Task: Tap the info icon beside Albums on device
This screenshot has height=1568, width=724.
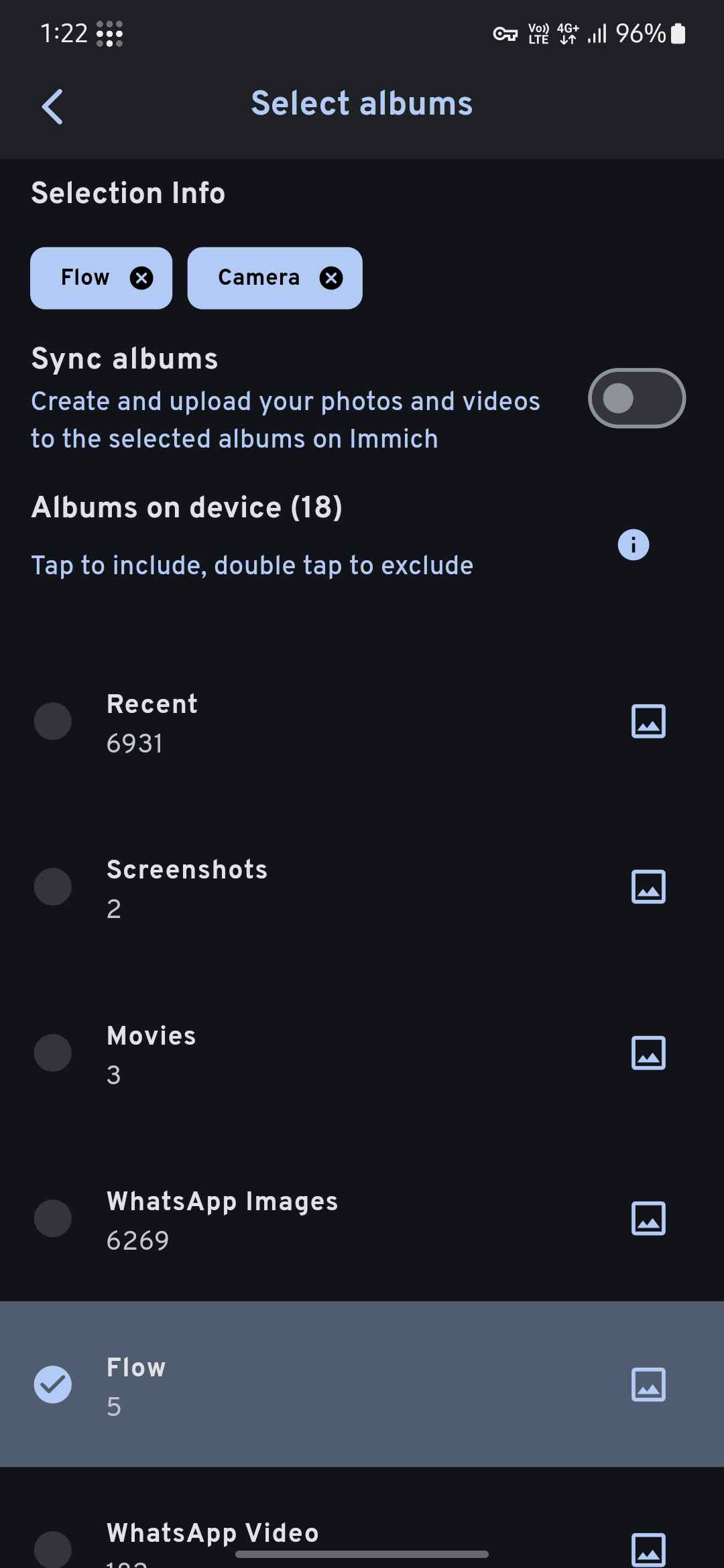Action: pos(632,544)
